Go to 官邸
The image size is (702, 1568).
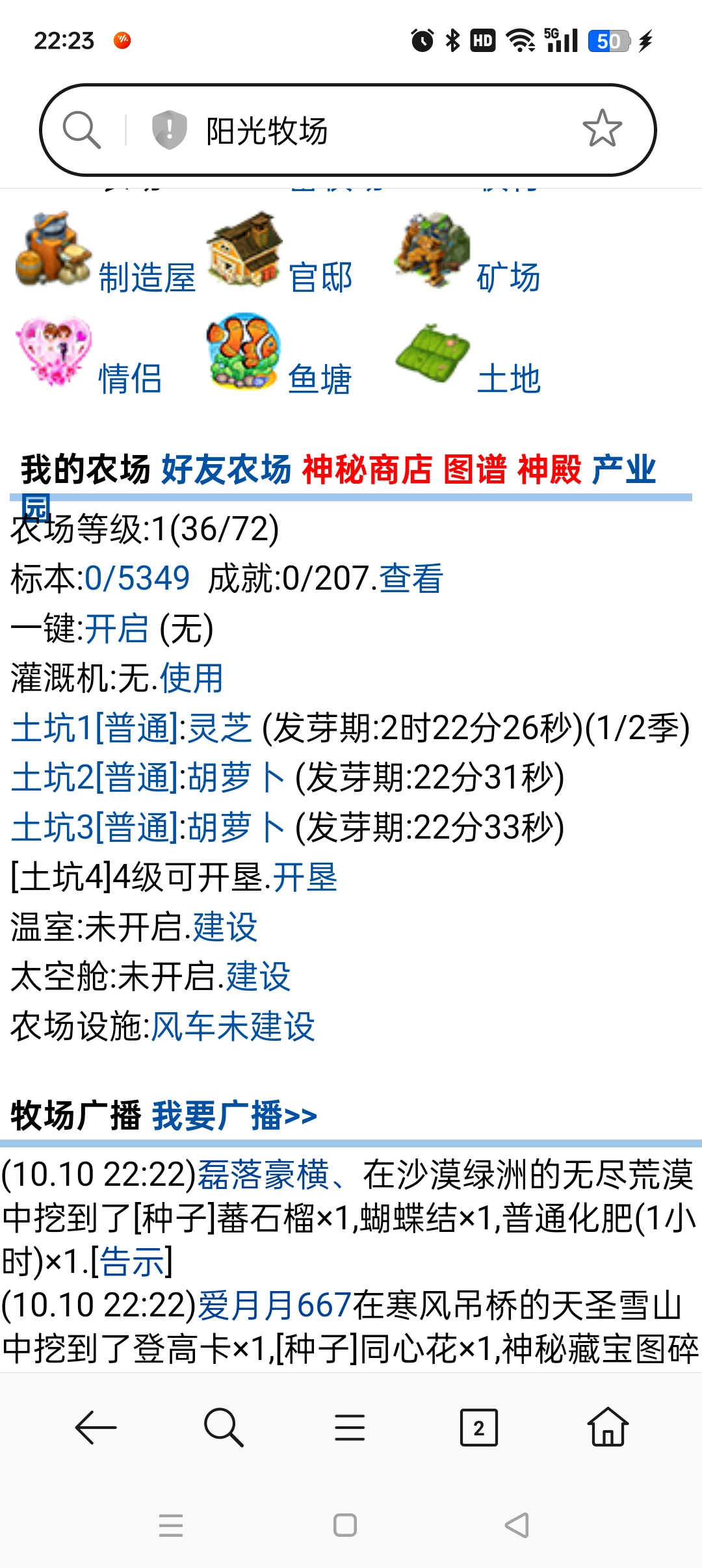point(320,278)
